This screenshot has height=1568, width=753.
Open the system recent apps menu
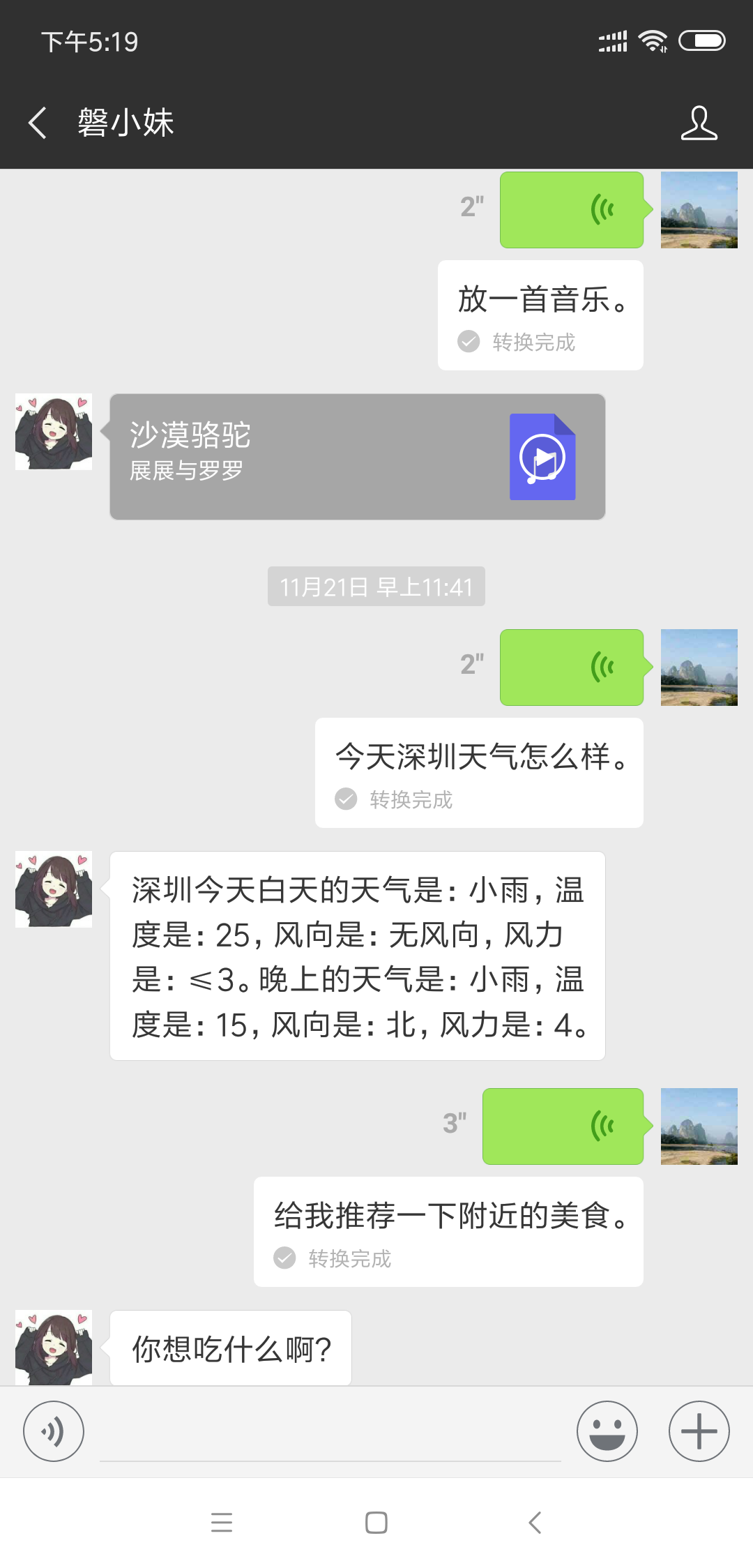pos(222,1523)
